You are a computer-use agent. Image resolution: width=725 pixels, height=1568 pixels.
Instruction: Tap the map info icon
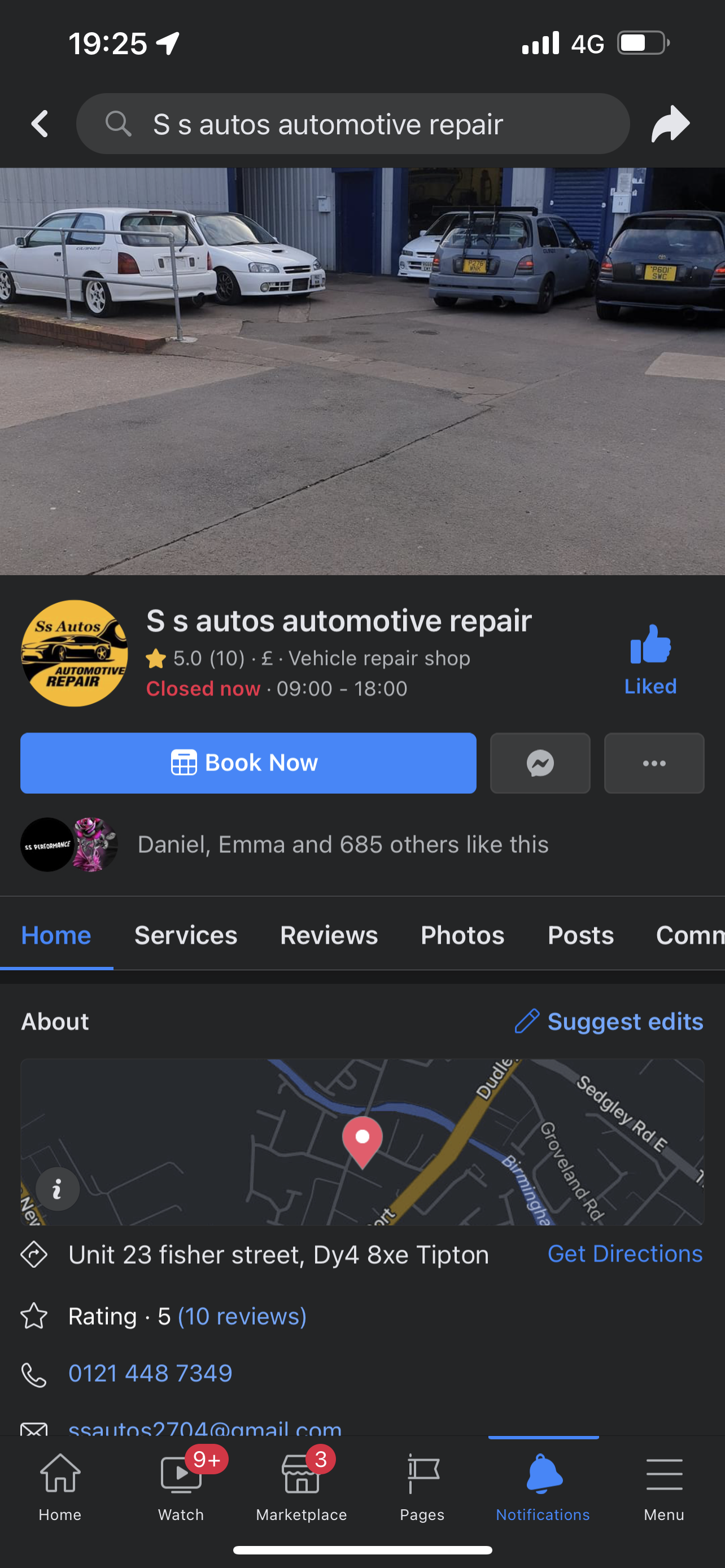[x=58, y=1189]
